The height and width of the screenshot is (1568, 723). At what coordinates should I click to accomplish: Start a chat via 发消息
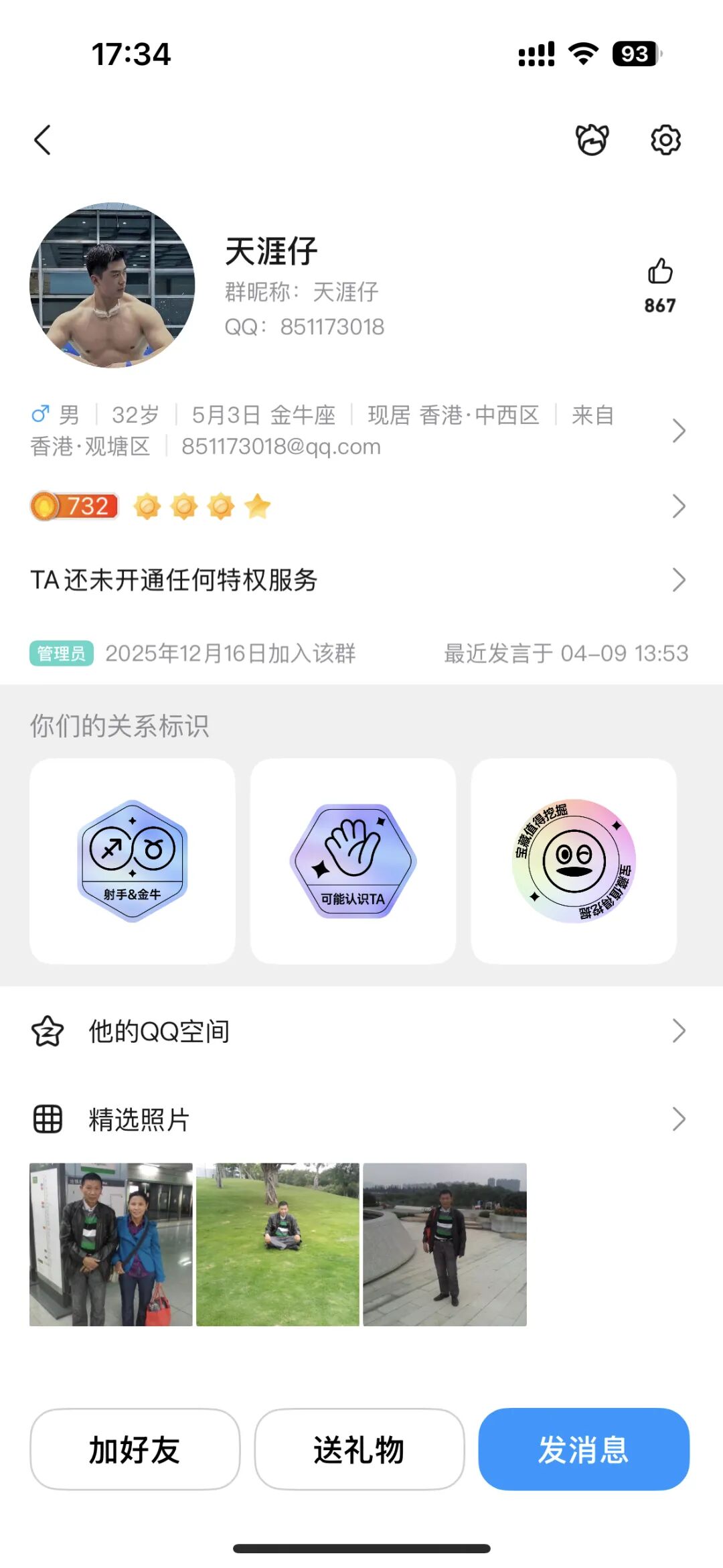(x=584, y=1449)
